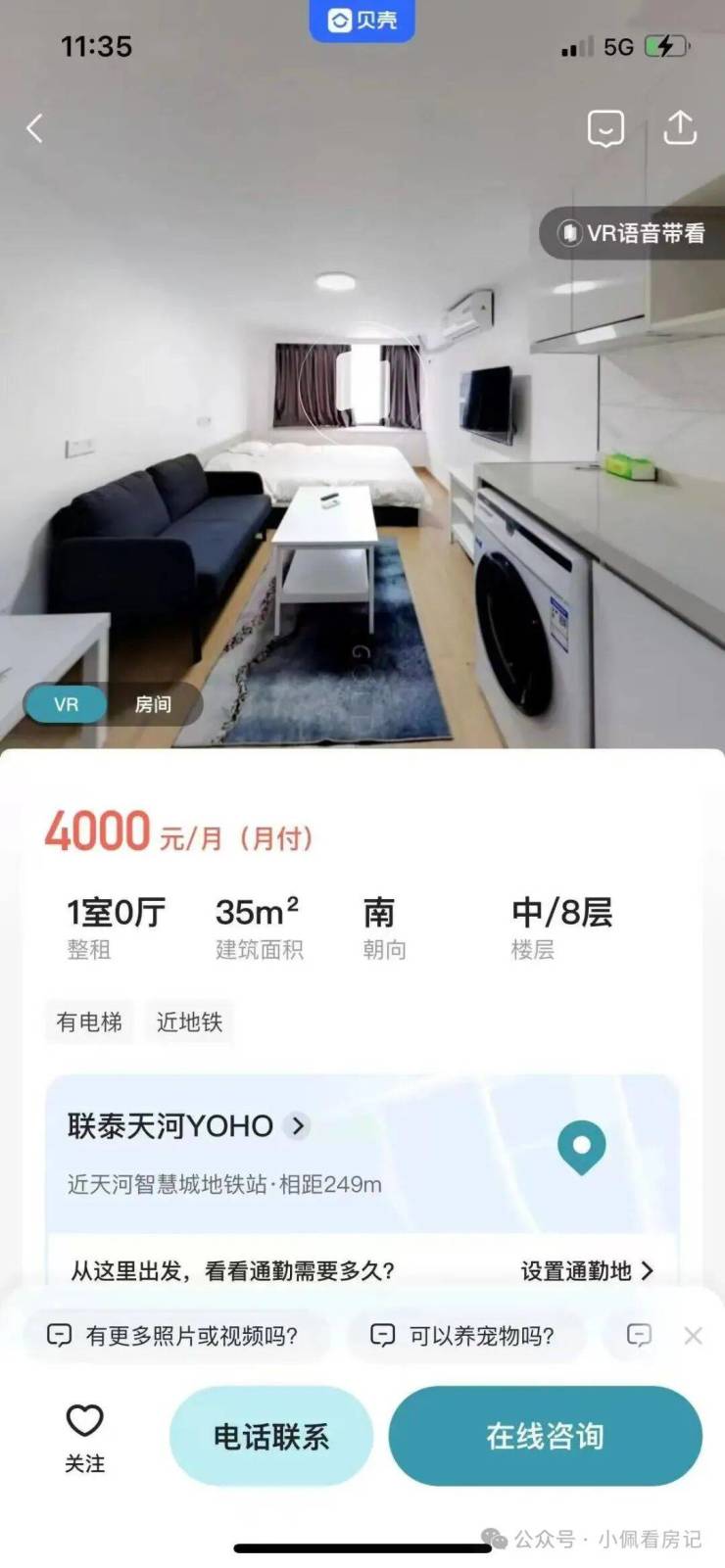Follow this listing with 关注 heart
The height and width of the screenshot is (1568, 725).
[x=84, y=1437]
